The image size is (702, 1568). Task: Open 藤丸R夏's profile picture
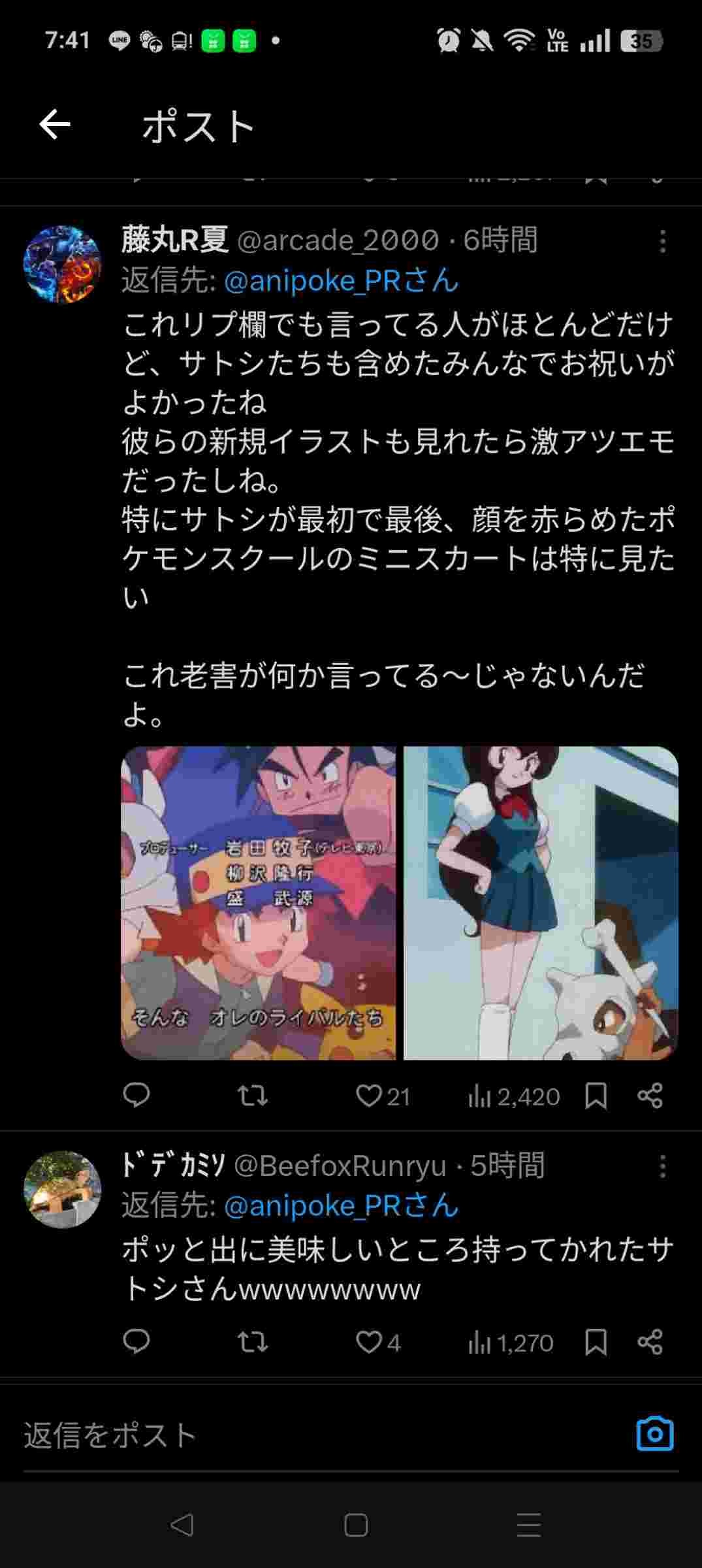coord(62,264)
